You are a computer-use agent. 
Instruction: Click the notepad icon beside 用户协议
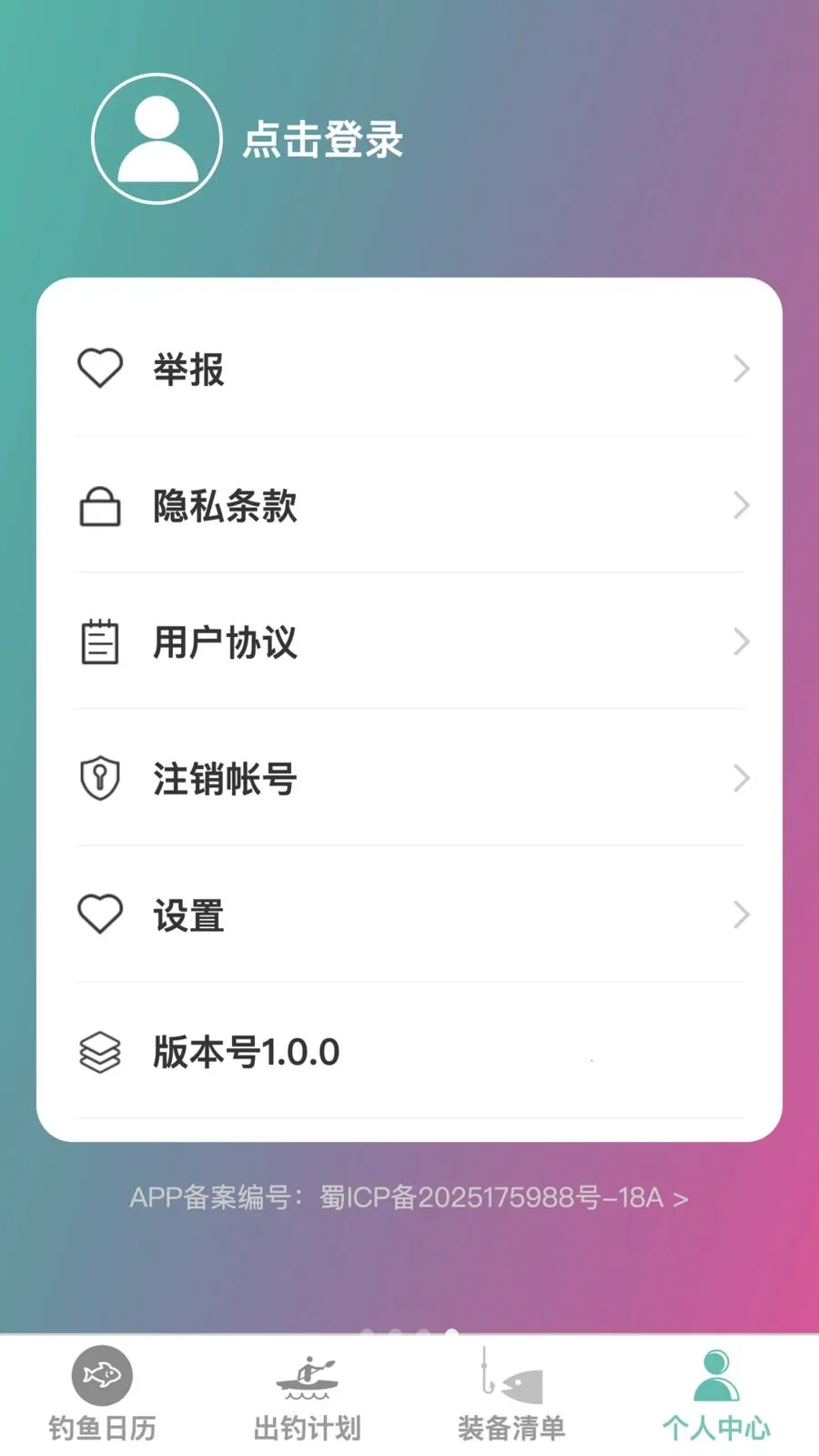coord(100,642)
